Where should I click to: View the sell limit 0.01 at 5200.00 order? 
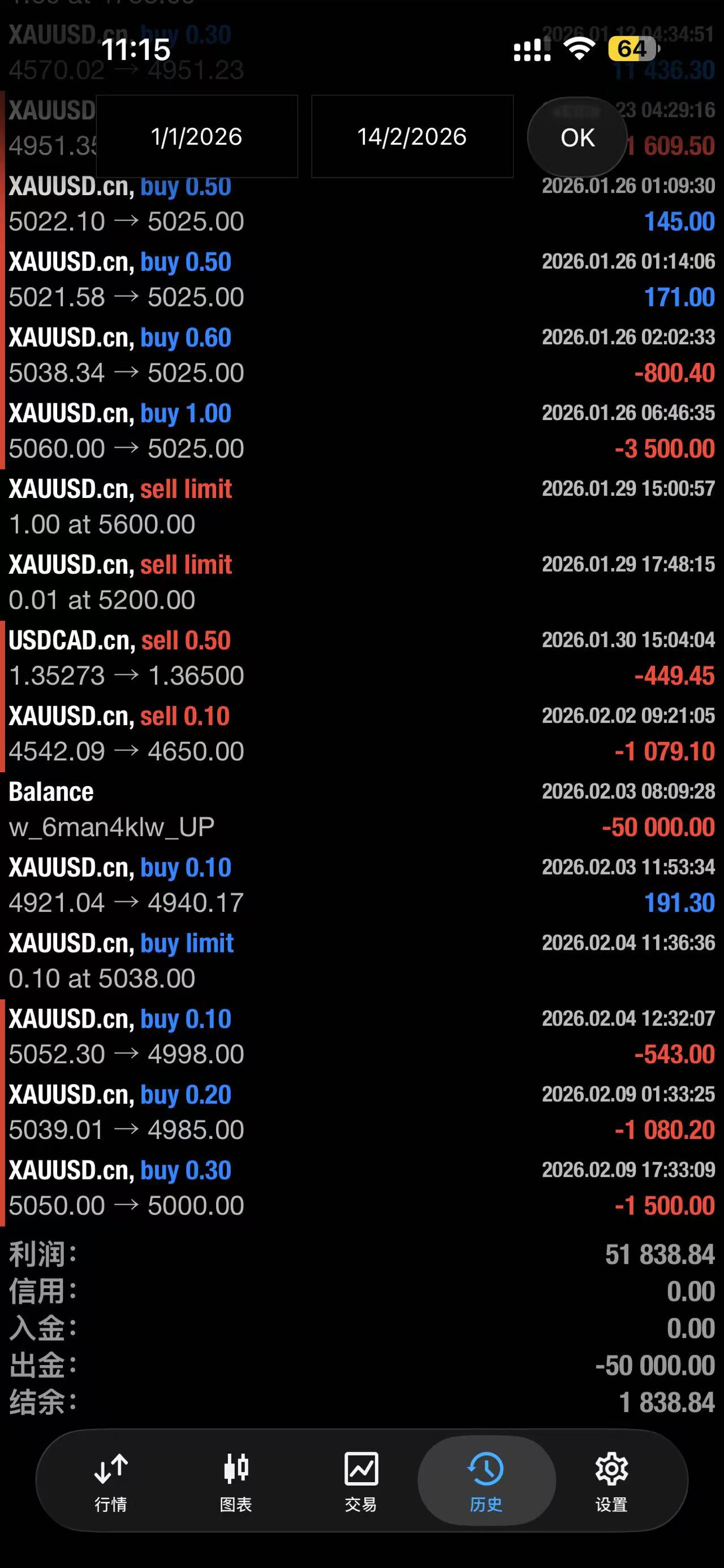click(x=361, y=582)
